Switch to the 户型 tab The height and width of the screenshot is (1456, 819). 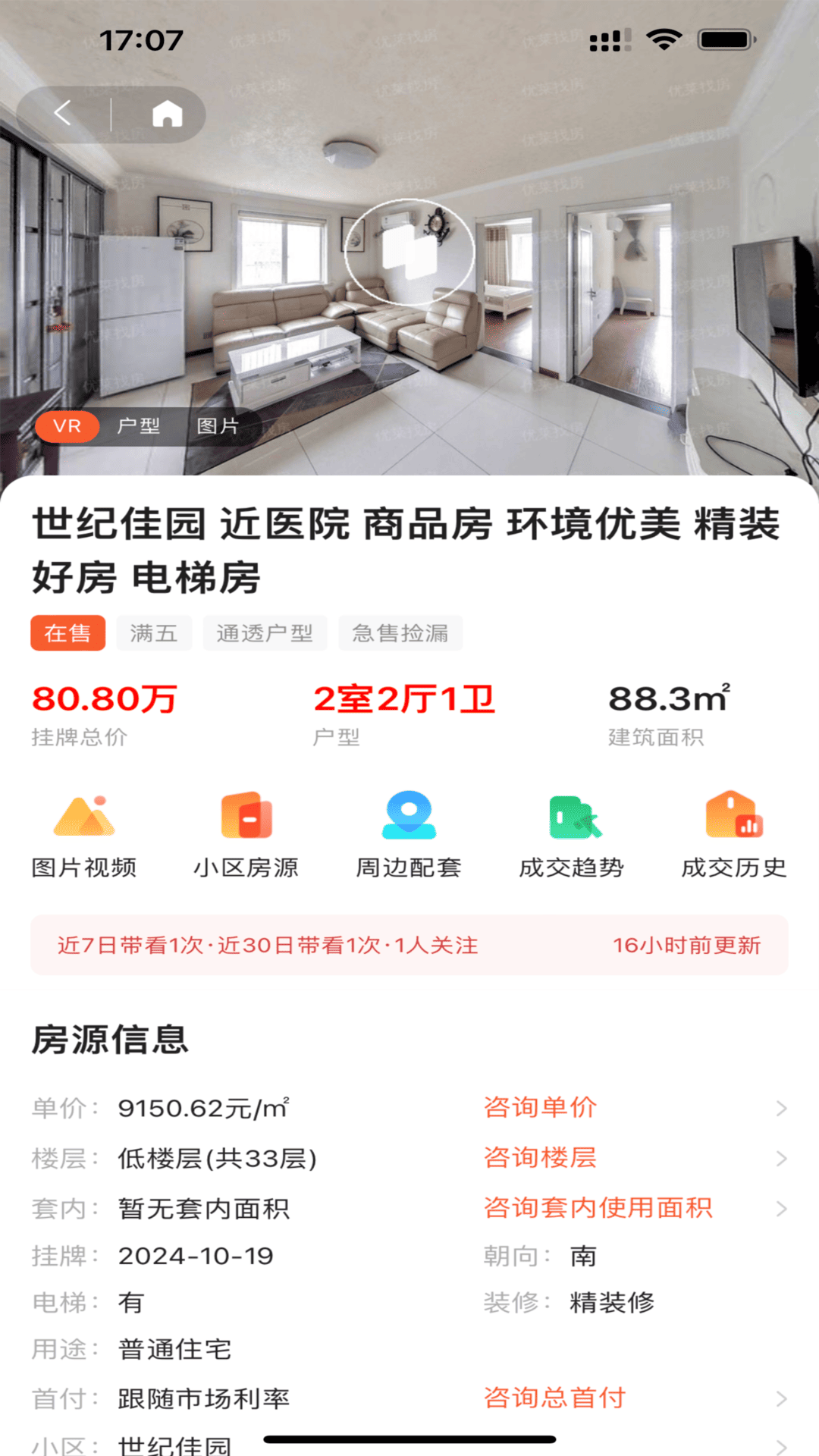pos(139,426)
